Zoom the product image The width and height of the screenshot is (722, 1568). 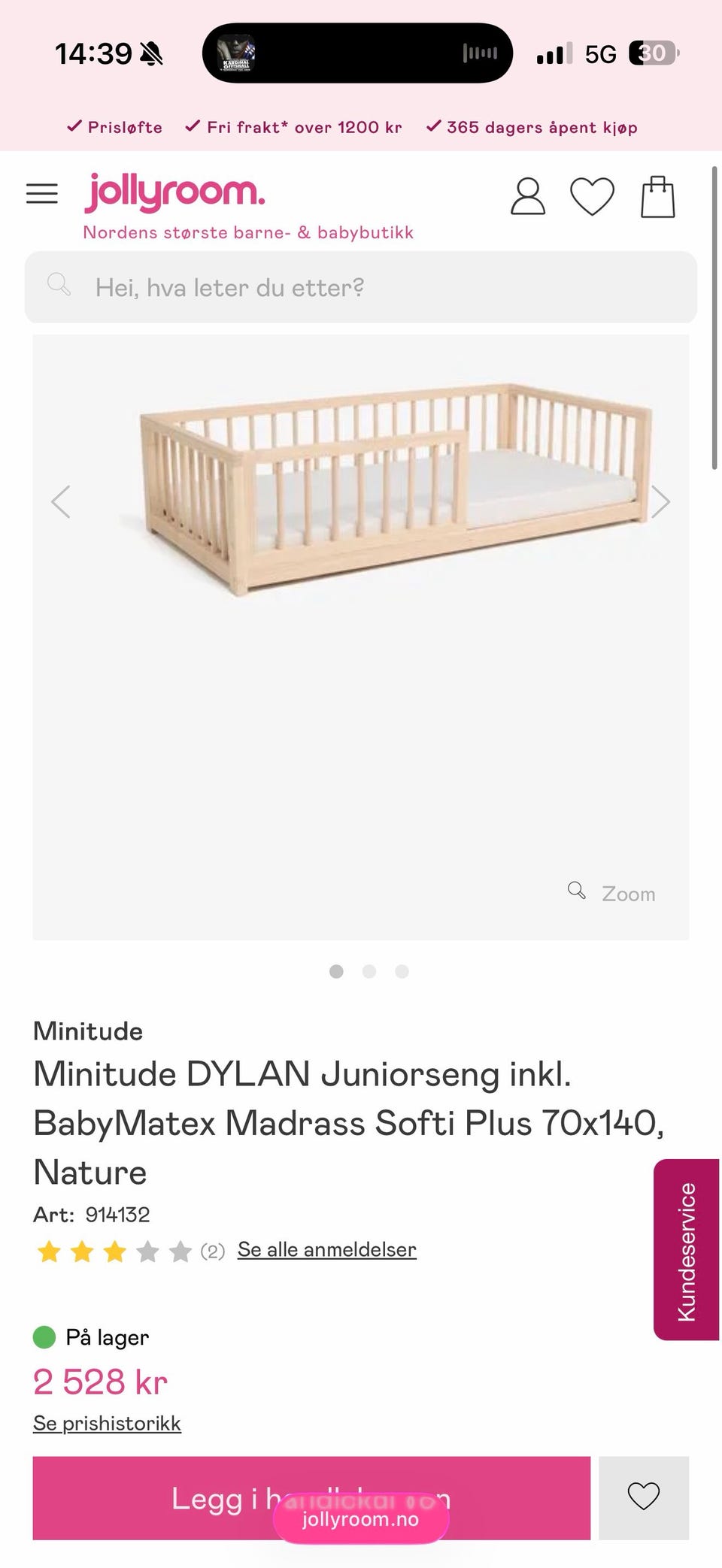tap(612, 893)
